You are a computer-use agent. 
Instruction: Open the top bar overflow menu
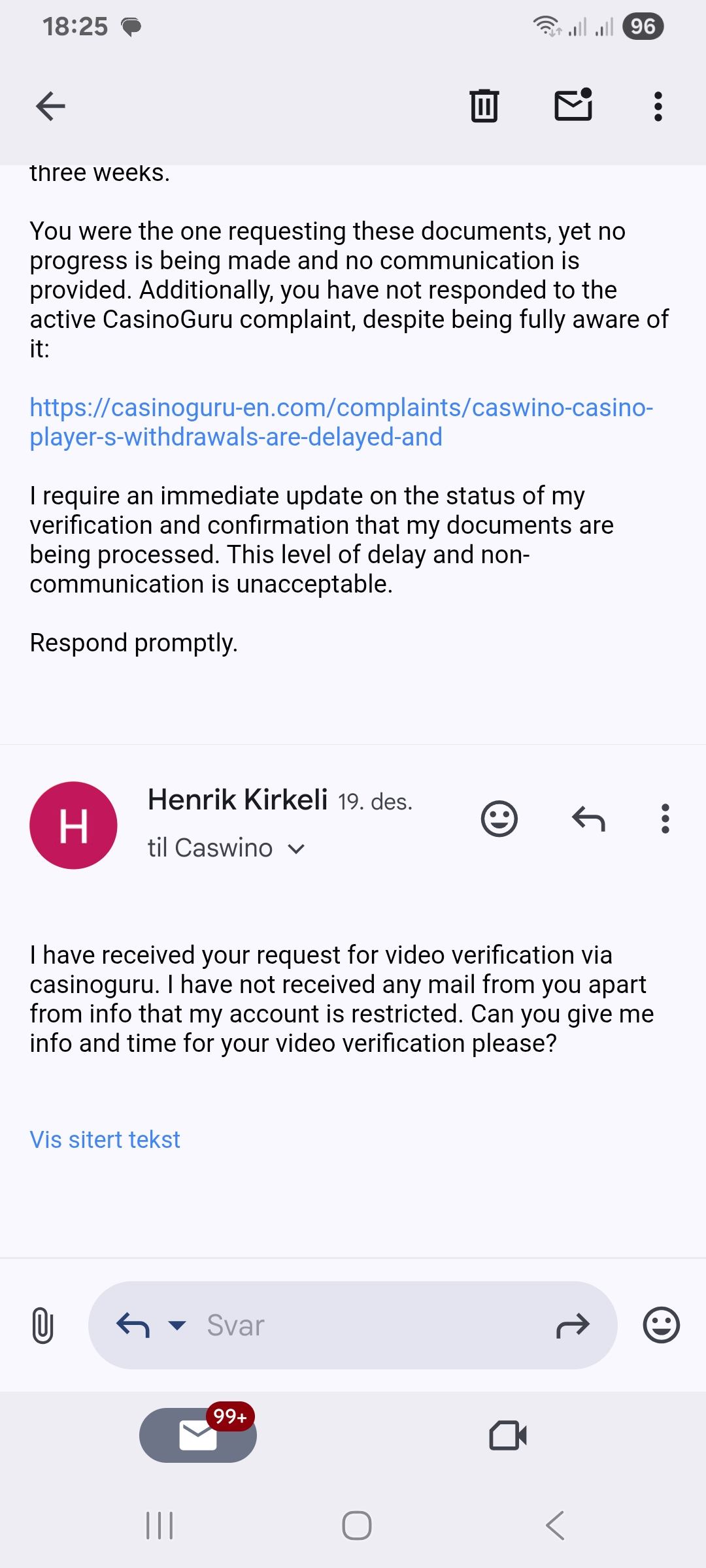click(658, 106)
